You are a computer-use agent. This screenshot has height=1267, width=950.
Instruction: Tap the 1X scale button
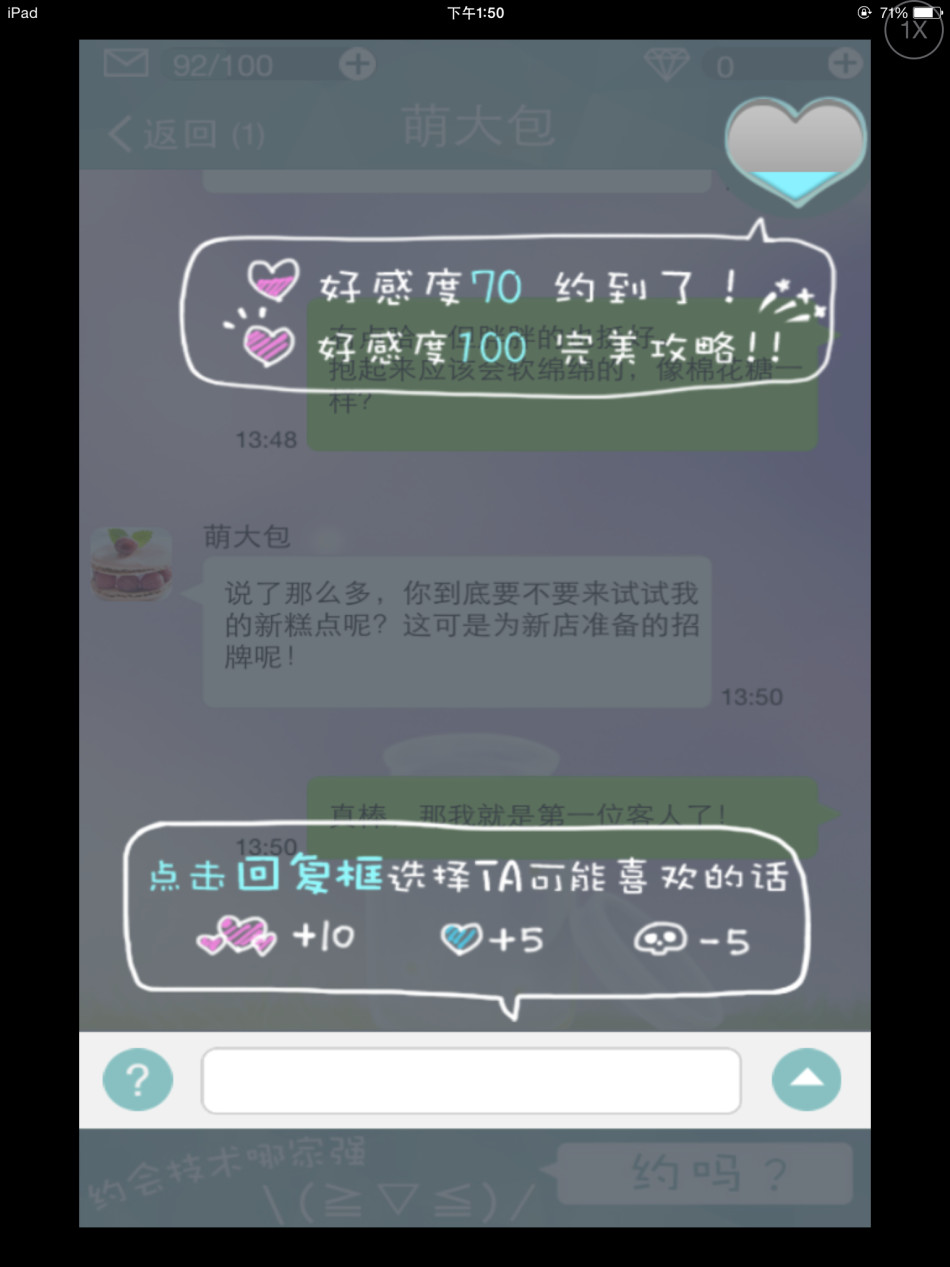[913, 30]
